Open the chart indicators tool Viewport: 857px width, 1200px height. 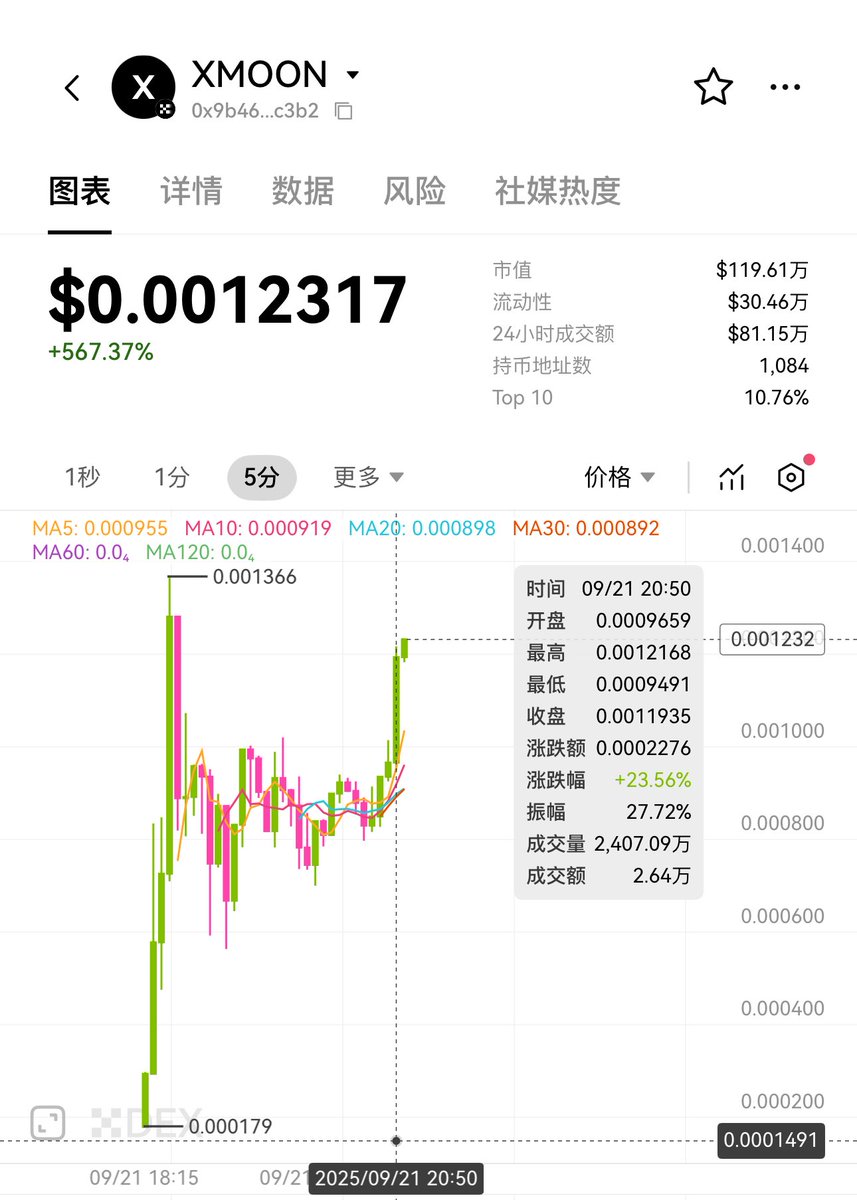pos(732,478)
